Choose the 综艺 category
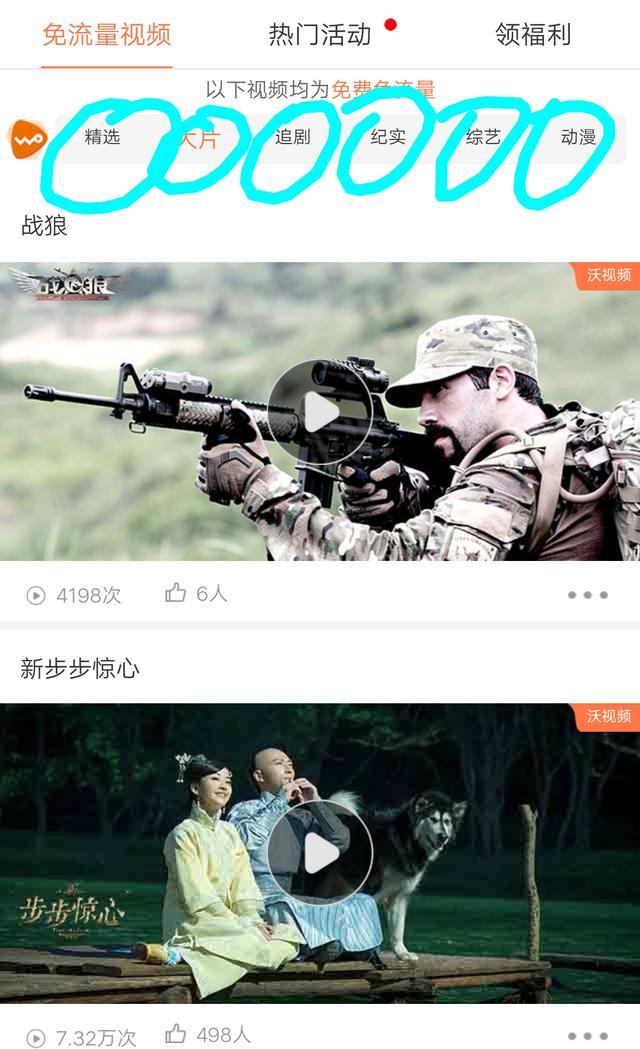The image size is (640, 1049). point(483,137)
